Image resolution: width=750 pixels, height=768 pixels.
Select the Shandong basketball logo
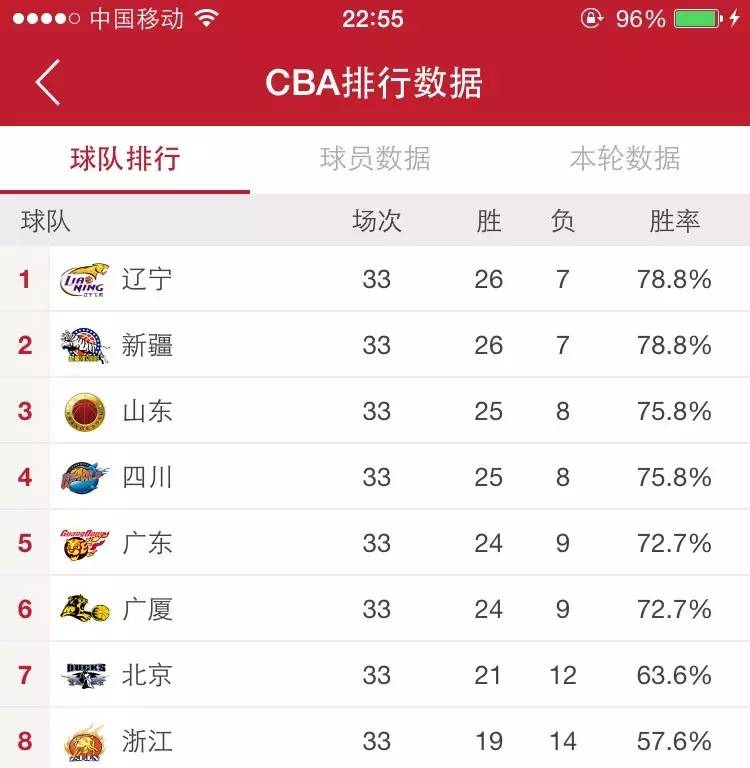click(x=85, y=411)
